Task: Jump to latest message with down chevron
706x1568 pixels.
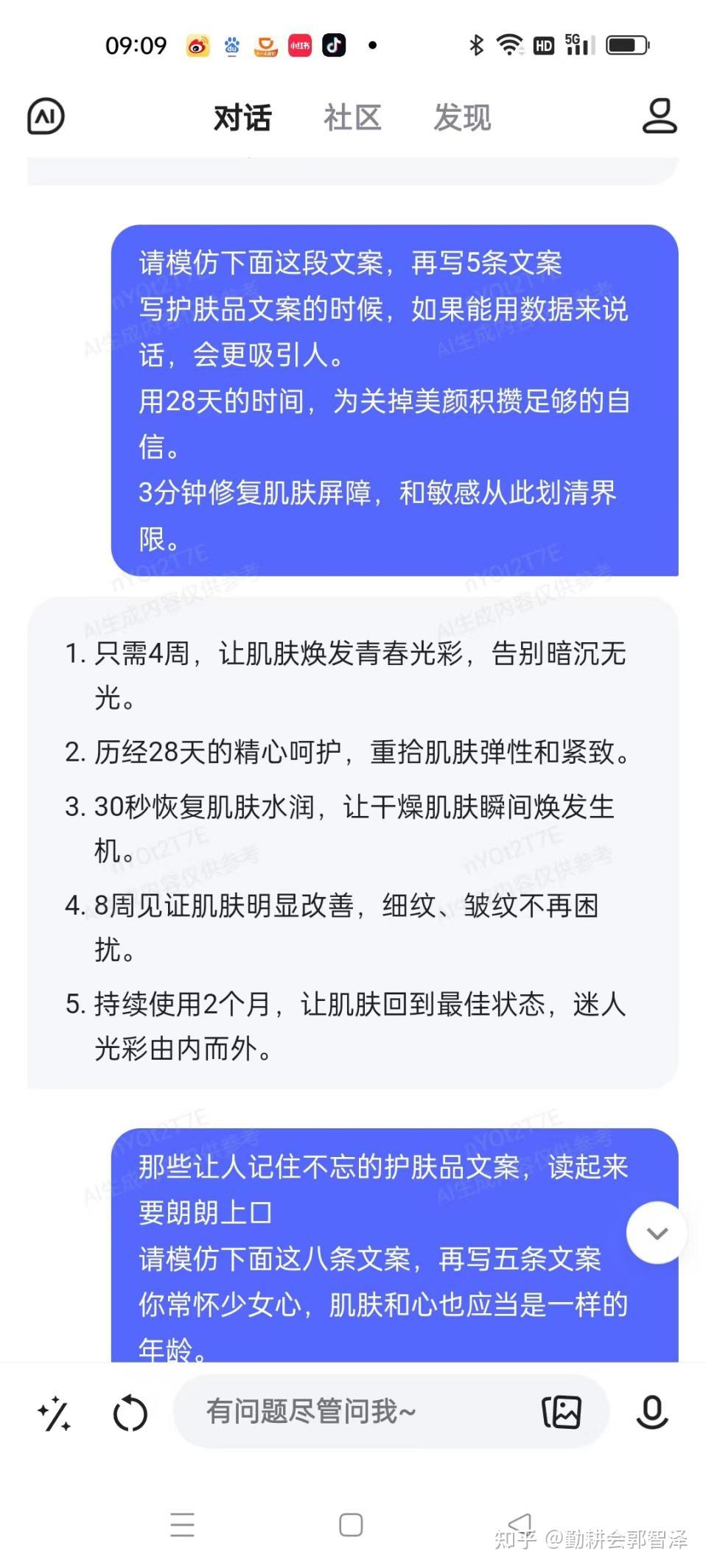Action: [657, 1233]
